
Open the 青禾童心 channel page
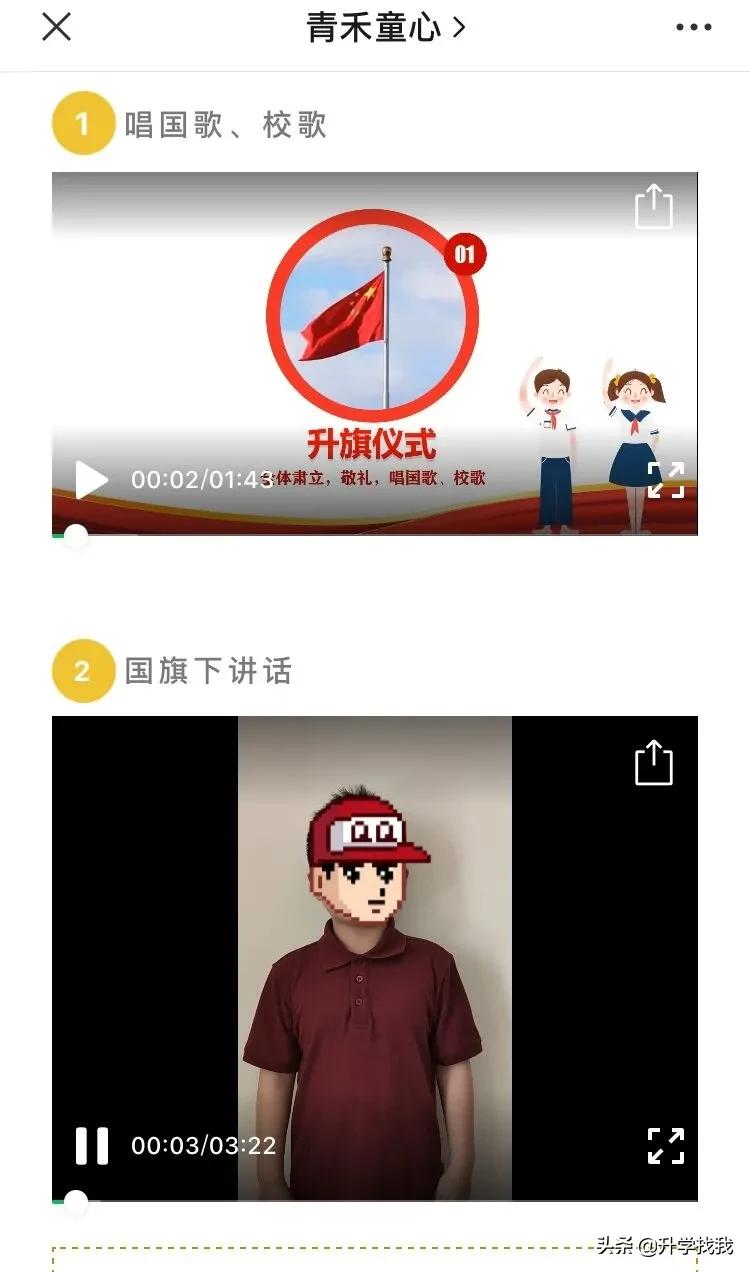[x=375, y=26]
